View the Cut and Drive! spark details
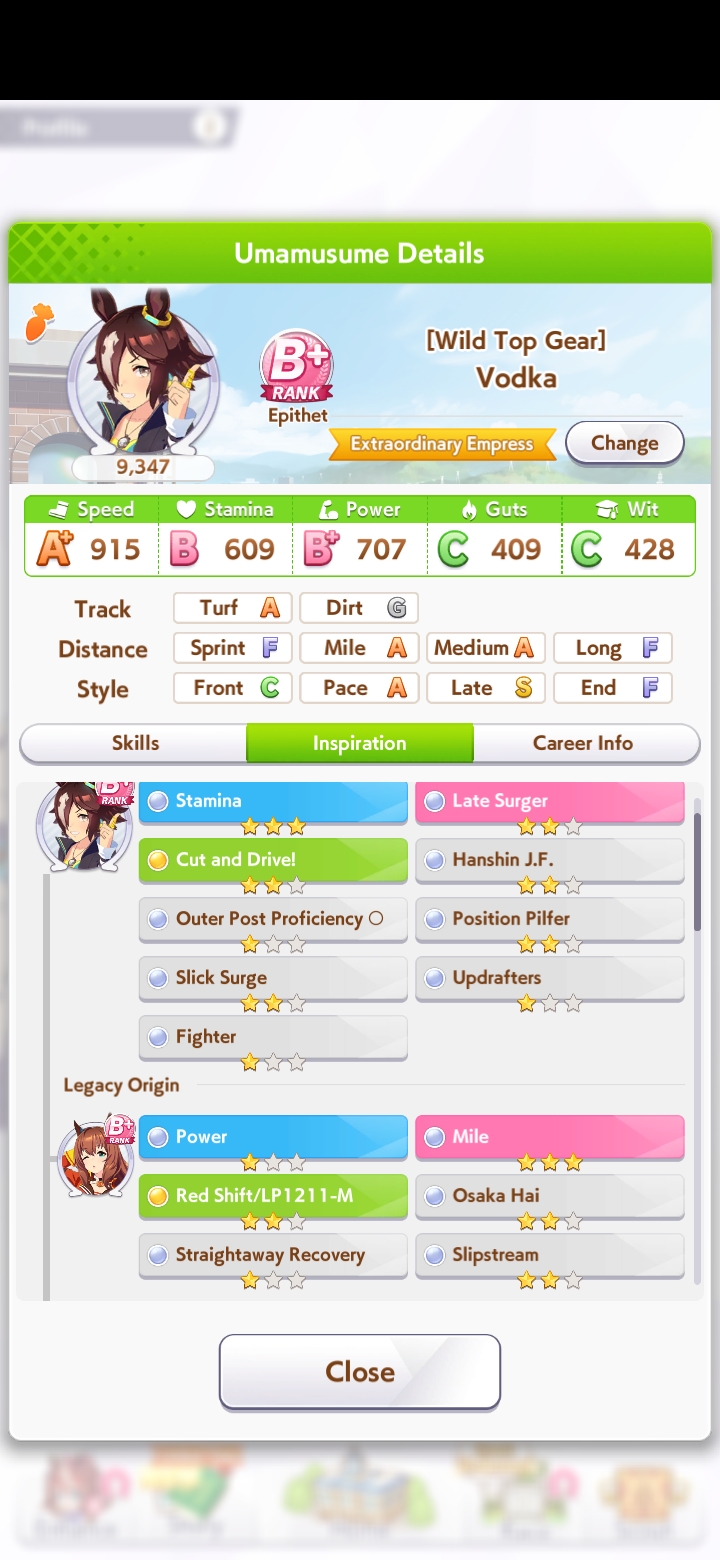 coord(273,860)
